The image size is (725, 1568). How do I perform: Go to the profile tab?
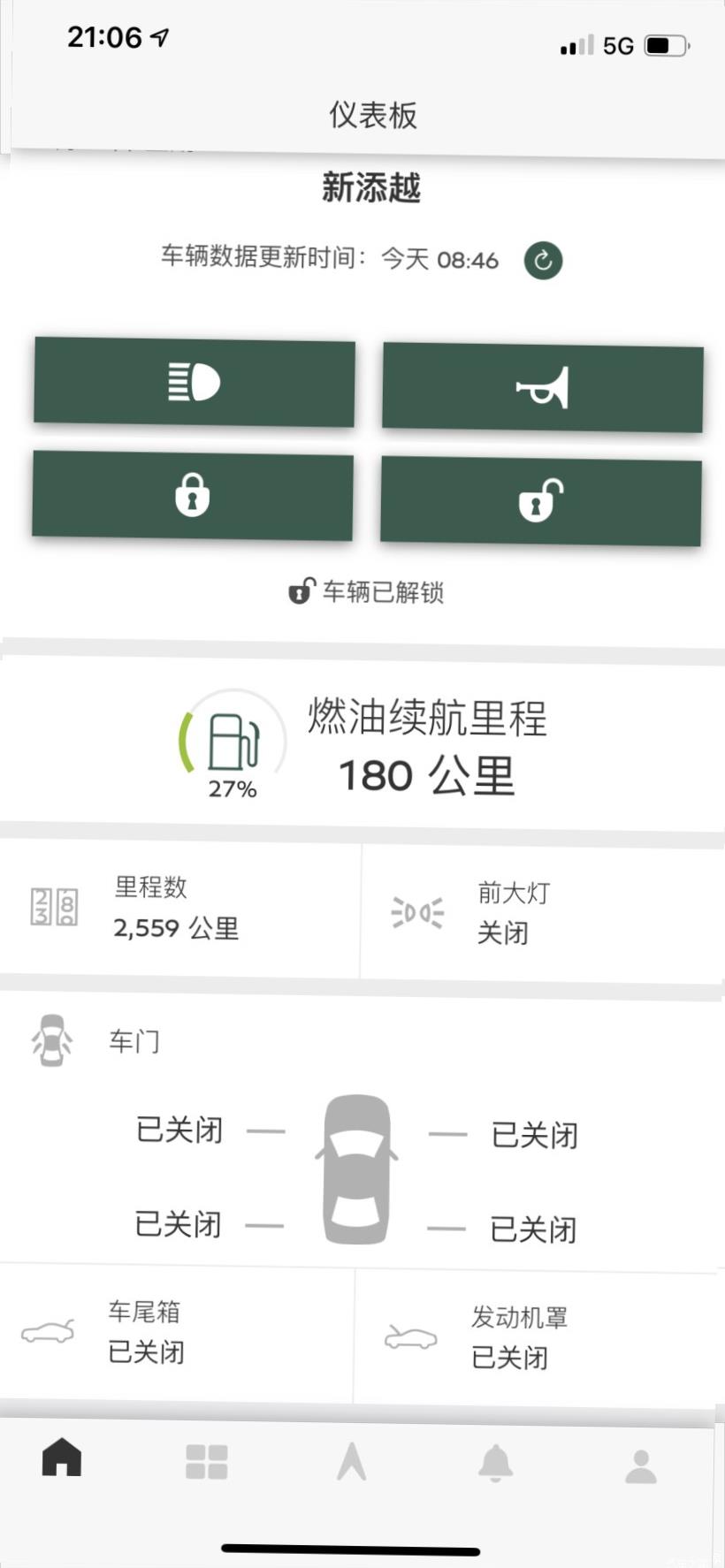click(640, 1466)
